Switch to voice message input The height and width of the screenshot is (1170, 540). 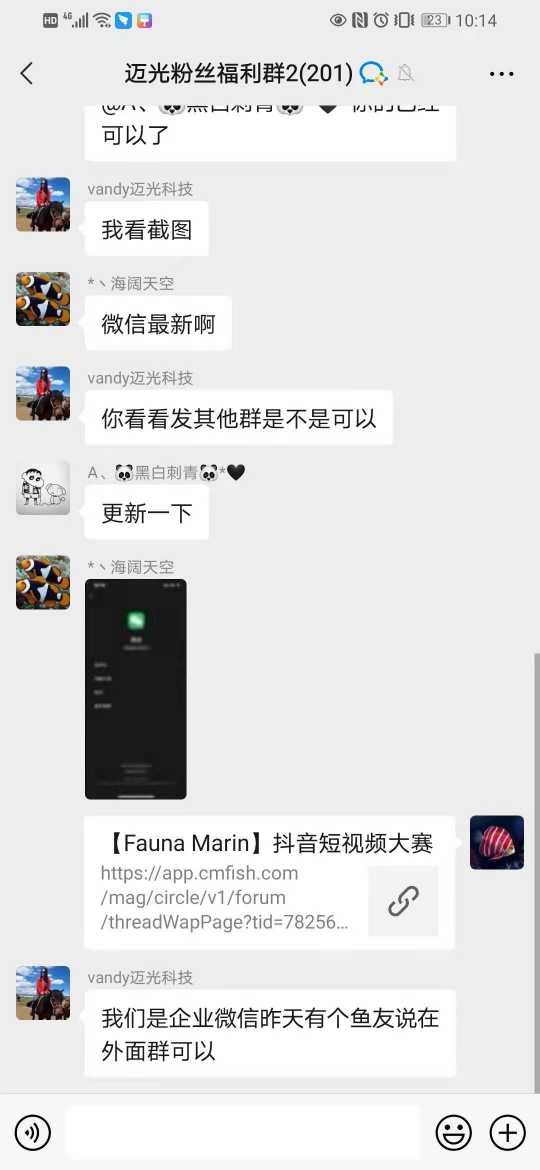33,1133
